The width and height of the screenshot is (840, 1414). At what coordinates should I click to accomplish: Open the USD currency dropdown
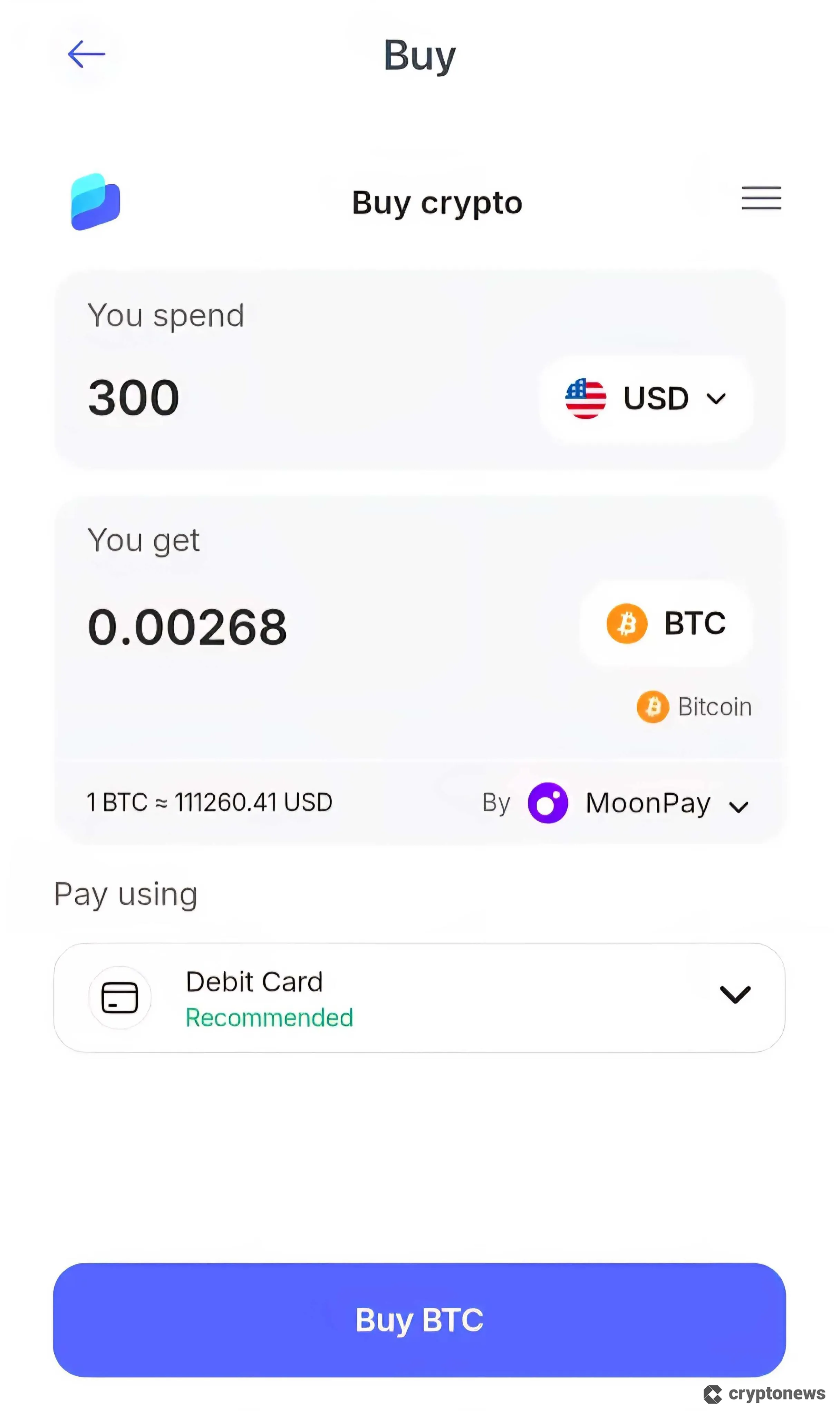point(716,399)
